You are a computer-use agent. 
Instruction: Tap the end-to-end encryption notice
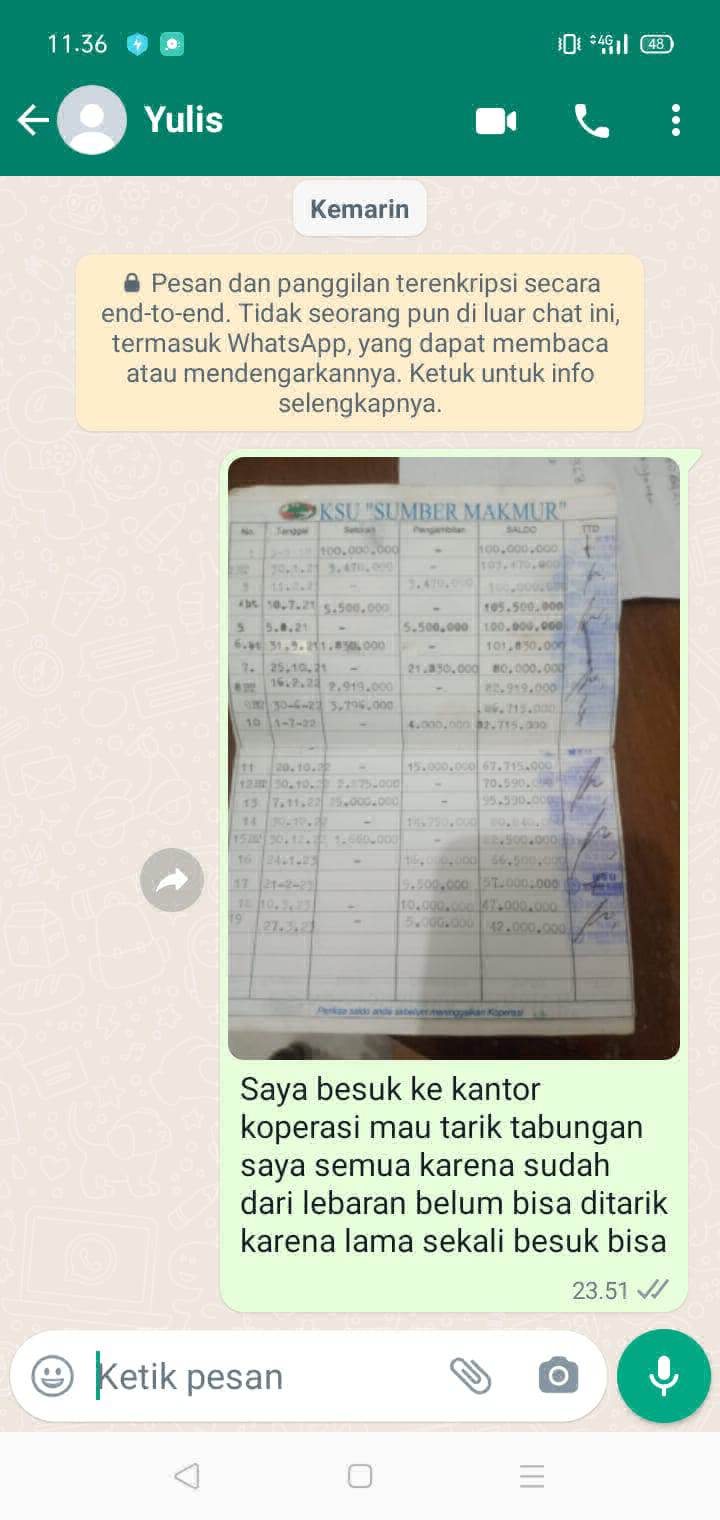[x=360, y=343]
